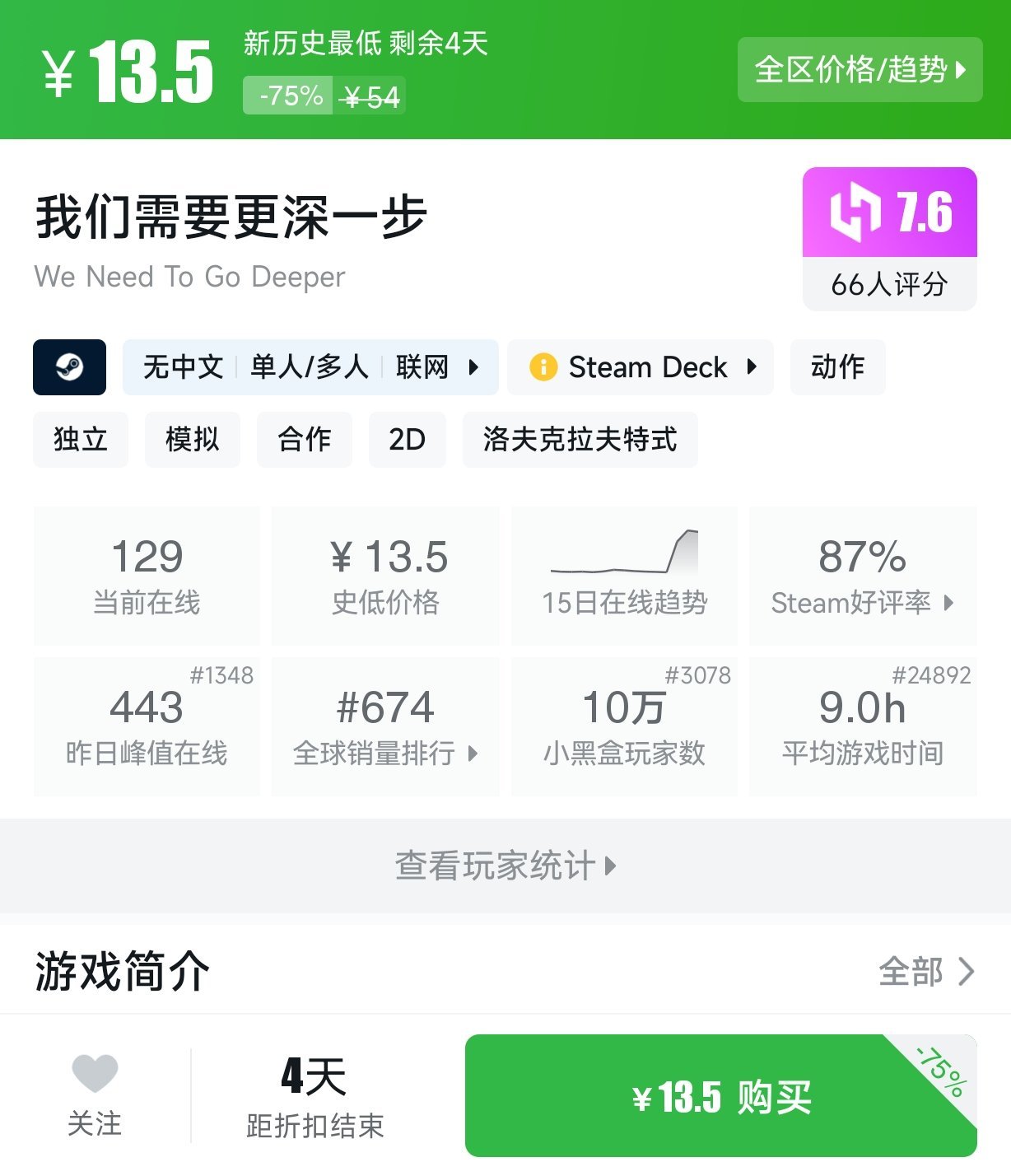Tap the English title We Need To Go Deeper
Screen dimensions: 1011x1176
189,277
